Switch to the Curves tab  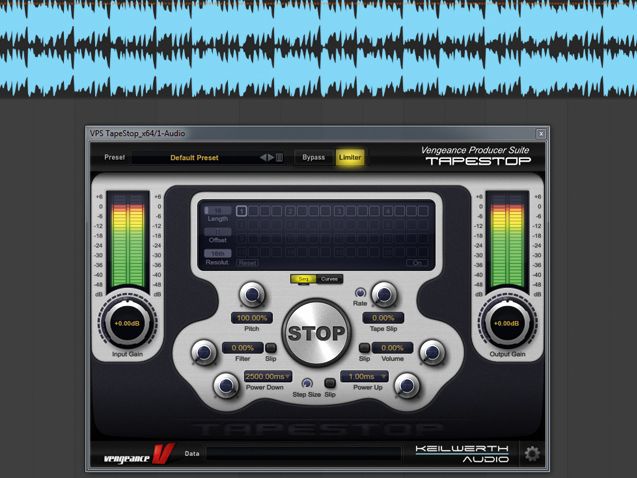coord(329,279)
